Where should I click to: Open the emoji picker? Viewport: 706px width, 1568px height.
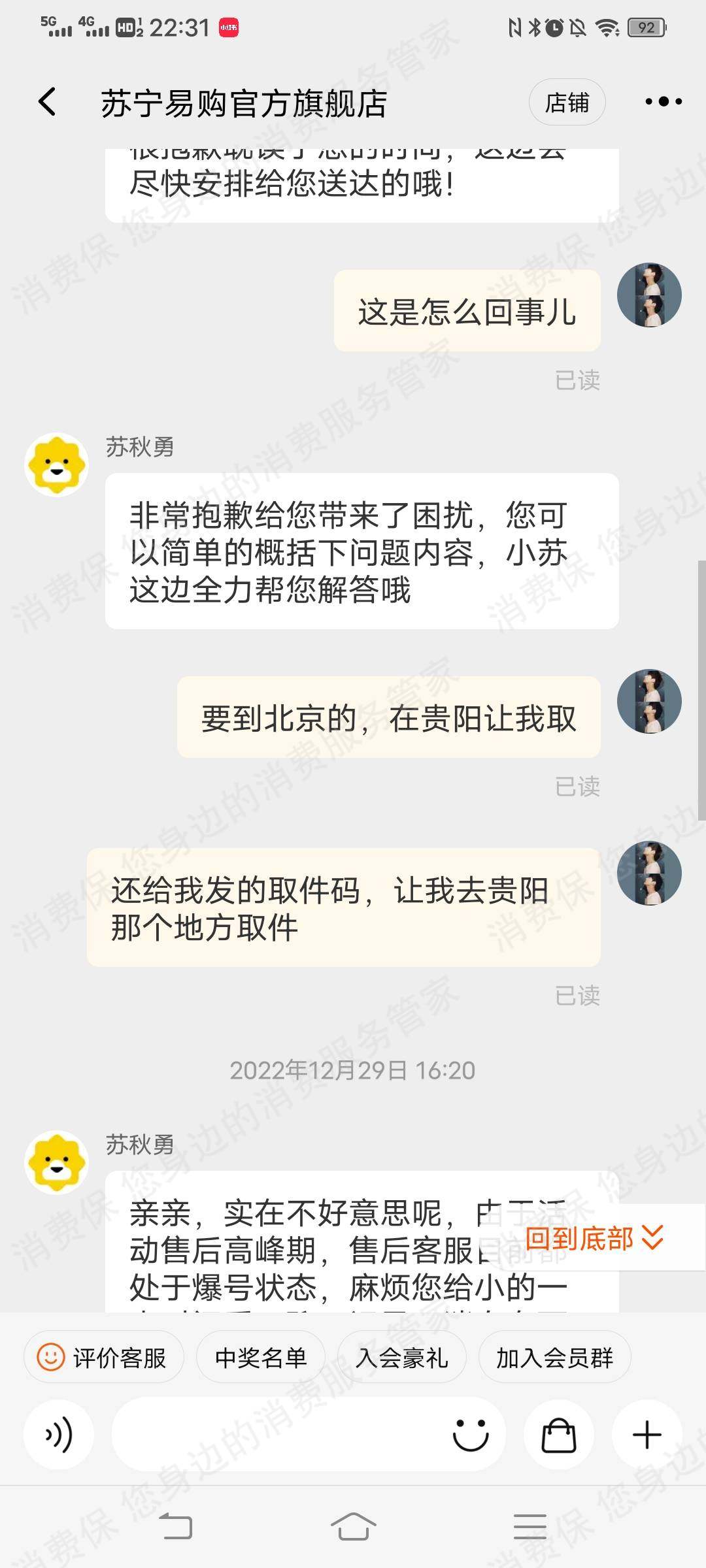pyautogui.click(x=471, y=1435)
